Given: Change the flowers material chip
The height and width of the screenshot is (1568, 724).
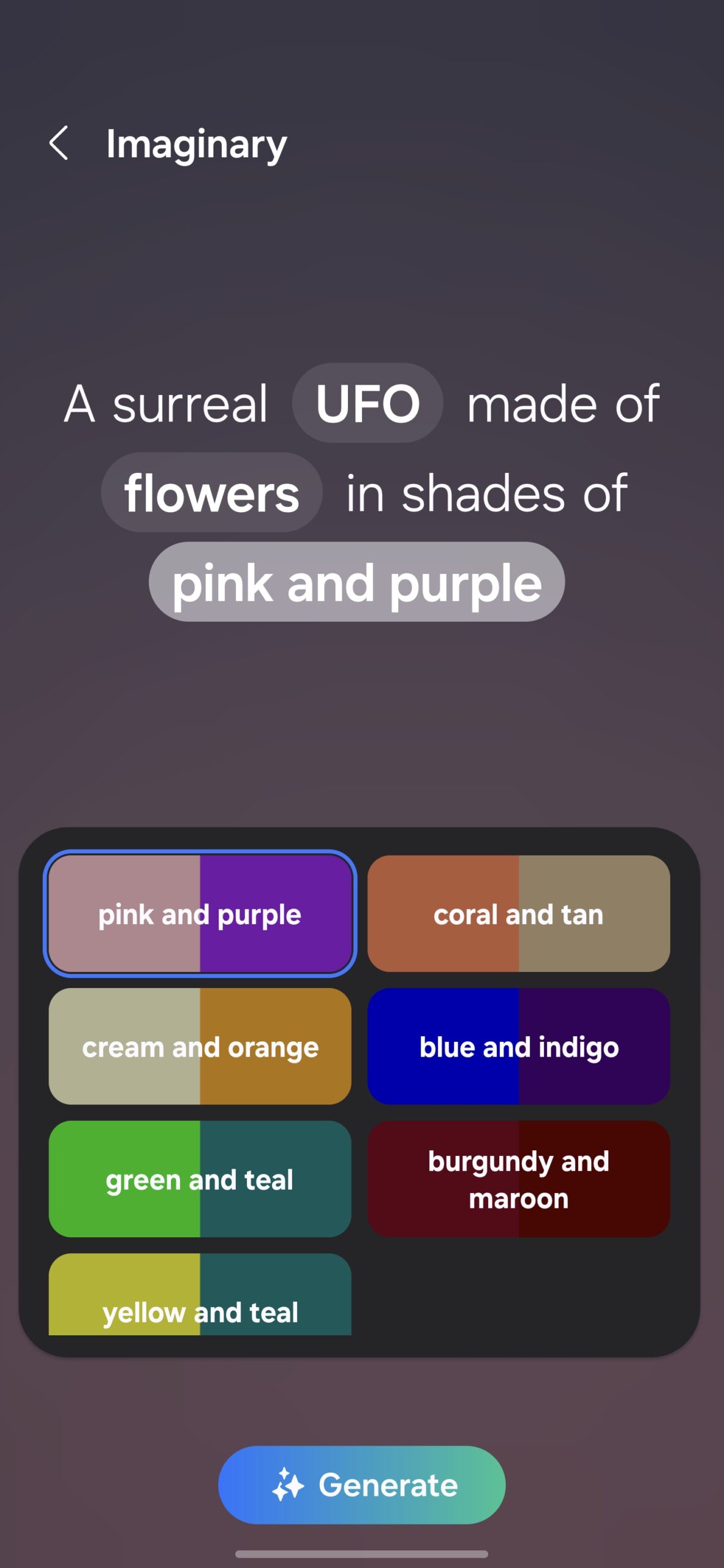Looking at the screenshot, I should click(x=211, y=492).
